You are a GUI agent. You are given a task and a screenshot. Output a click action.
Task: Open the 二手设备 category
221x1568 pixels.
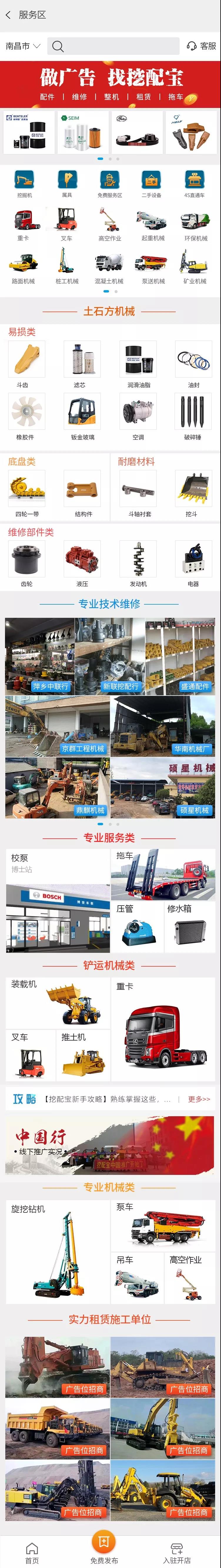pos(151,185)
